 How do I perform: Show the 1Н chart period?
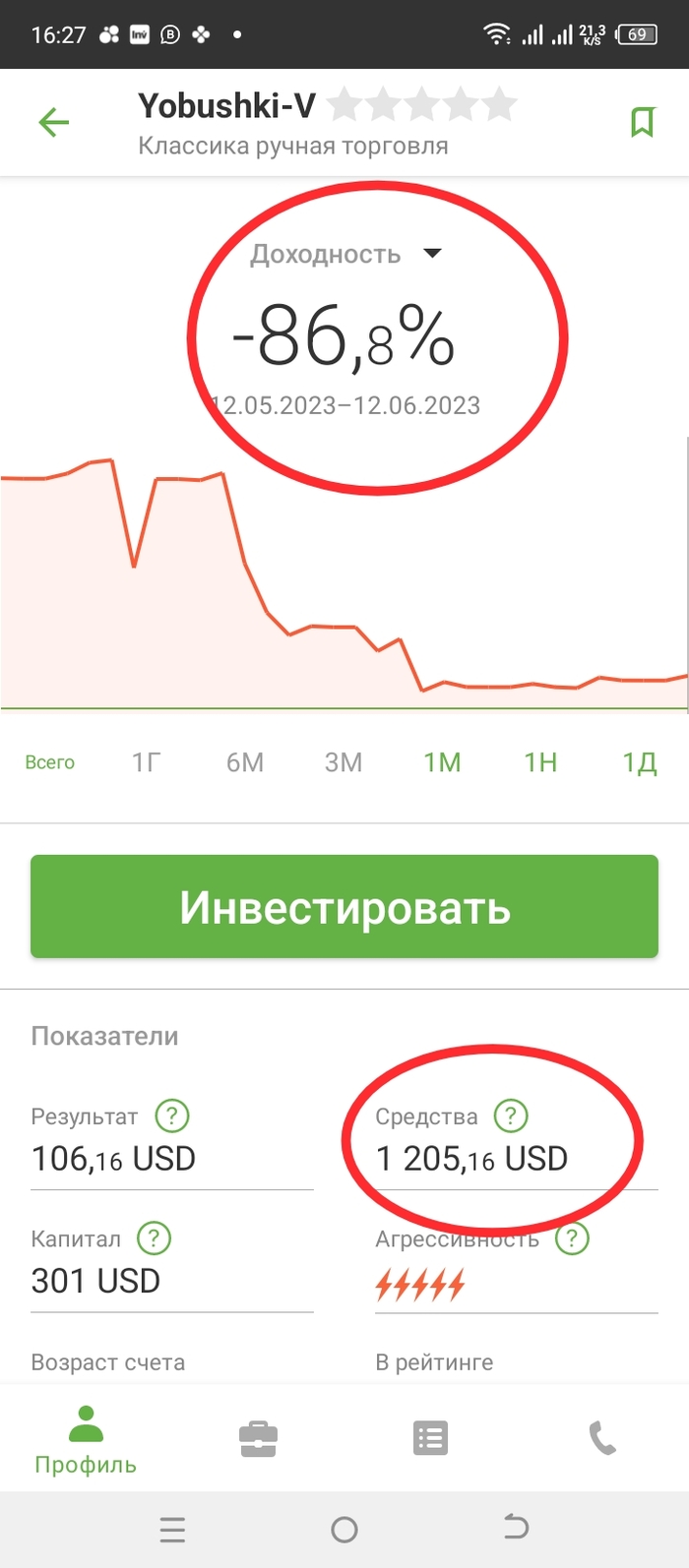click(x=540, y=762)
